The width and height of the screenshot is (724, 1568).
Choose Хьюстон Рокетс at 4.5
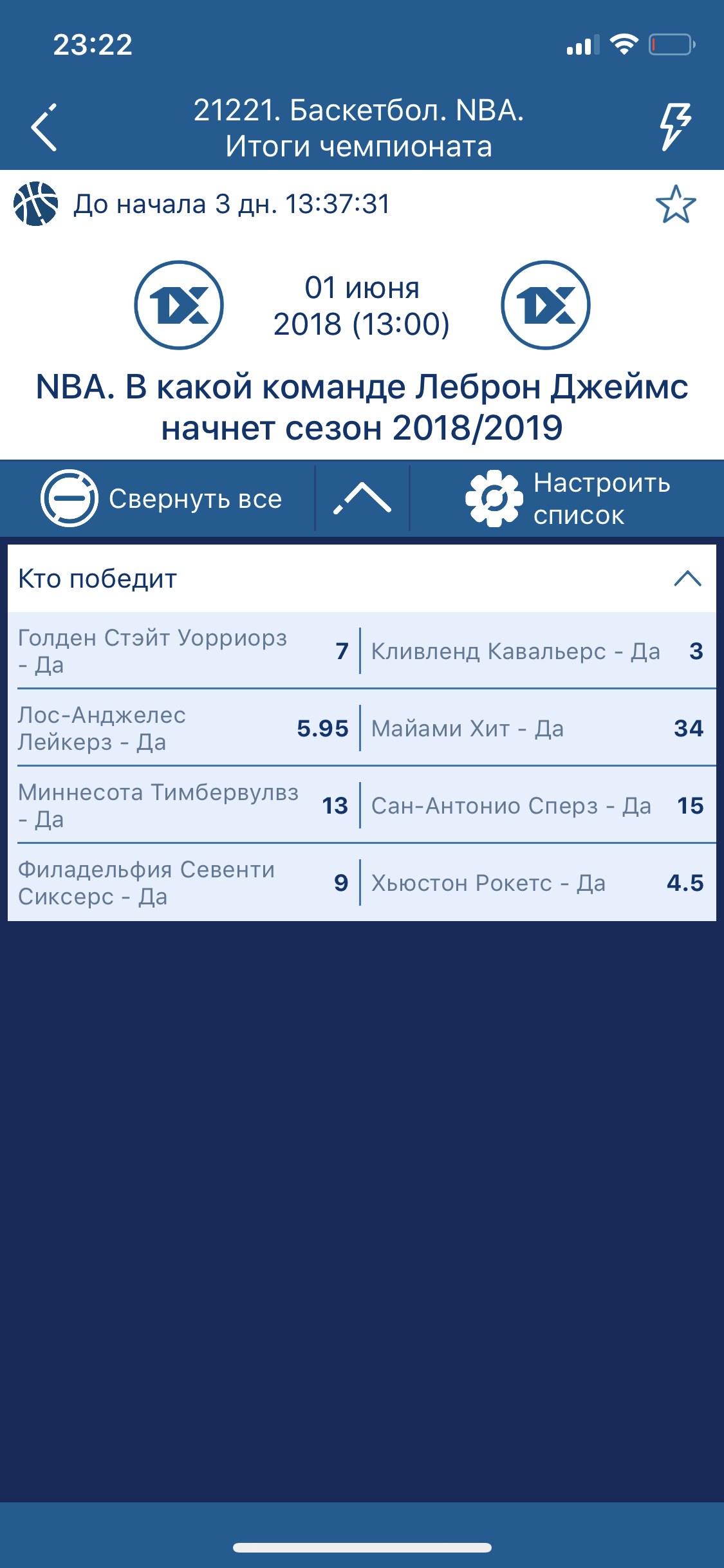tap(538, 882)
